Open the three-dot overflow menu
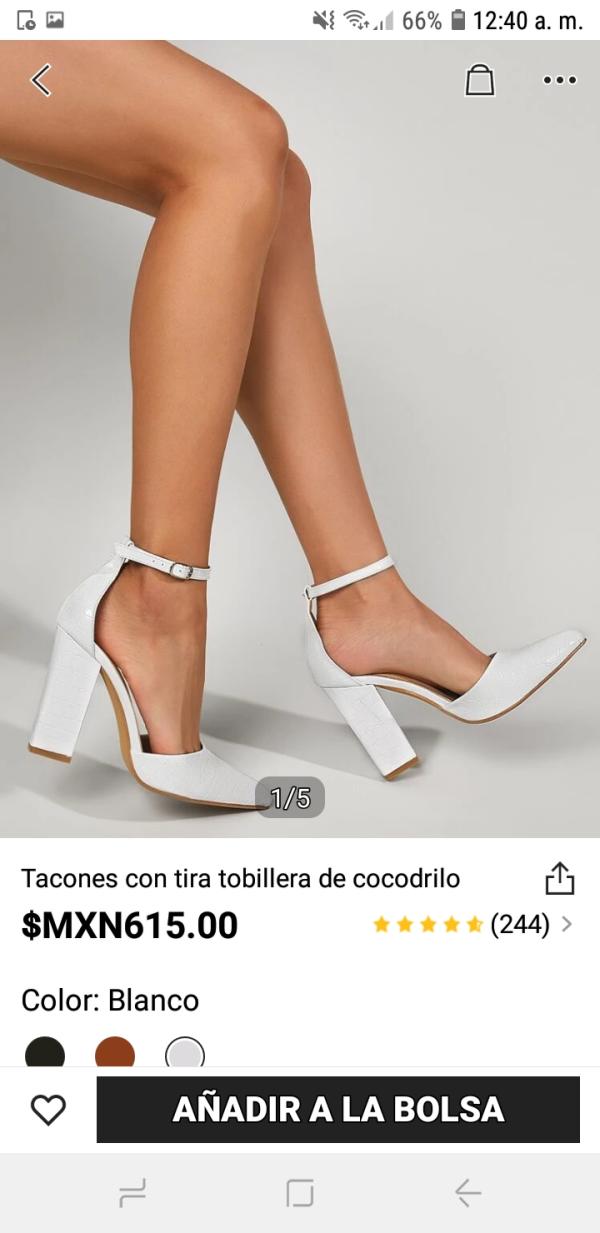This screenshot has width=600, height=1233. click(559, 80)
